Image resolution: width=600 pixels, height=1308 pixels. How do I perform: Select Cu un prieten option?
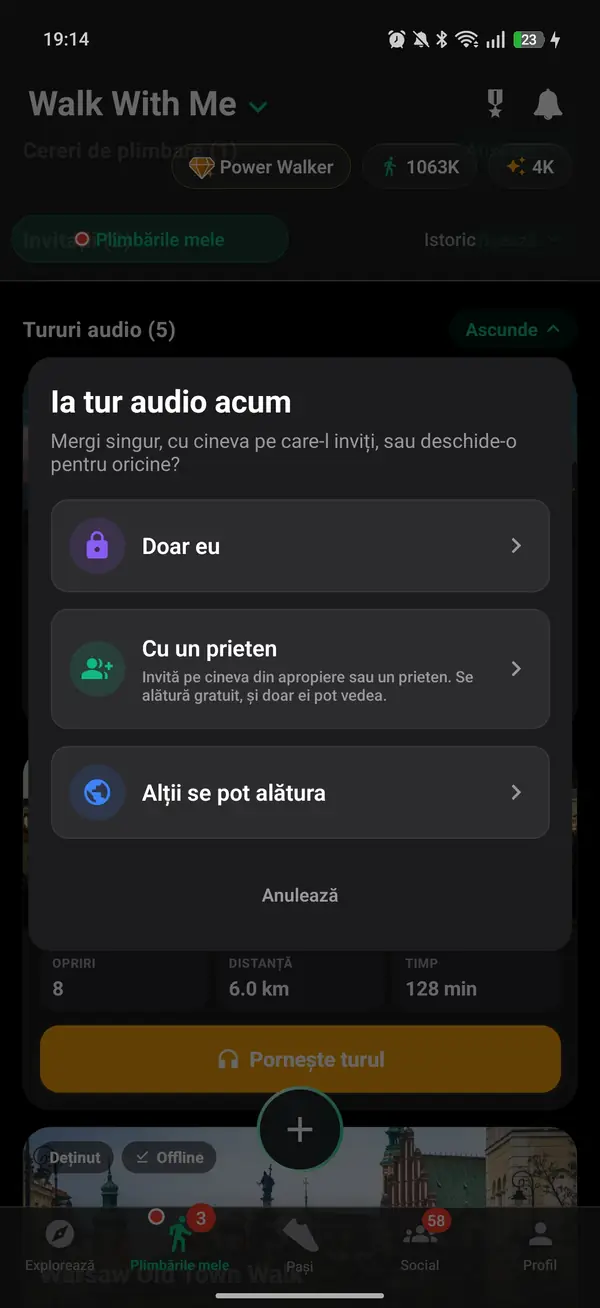(300, 669)
